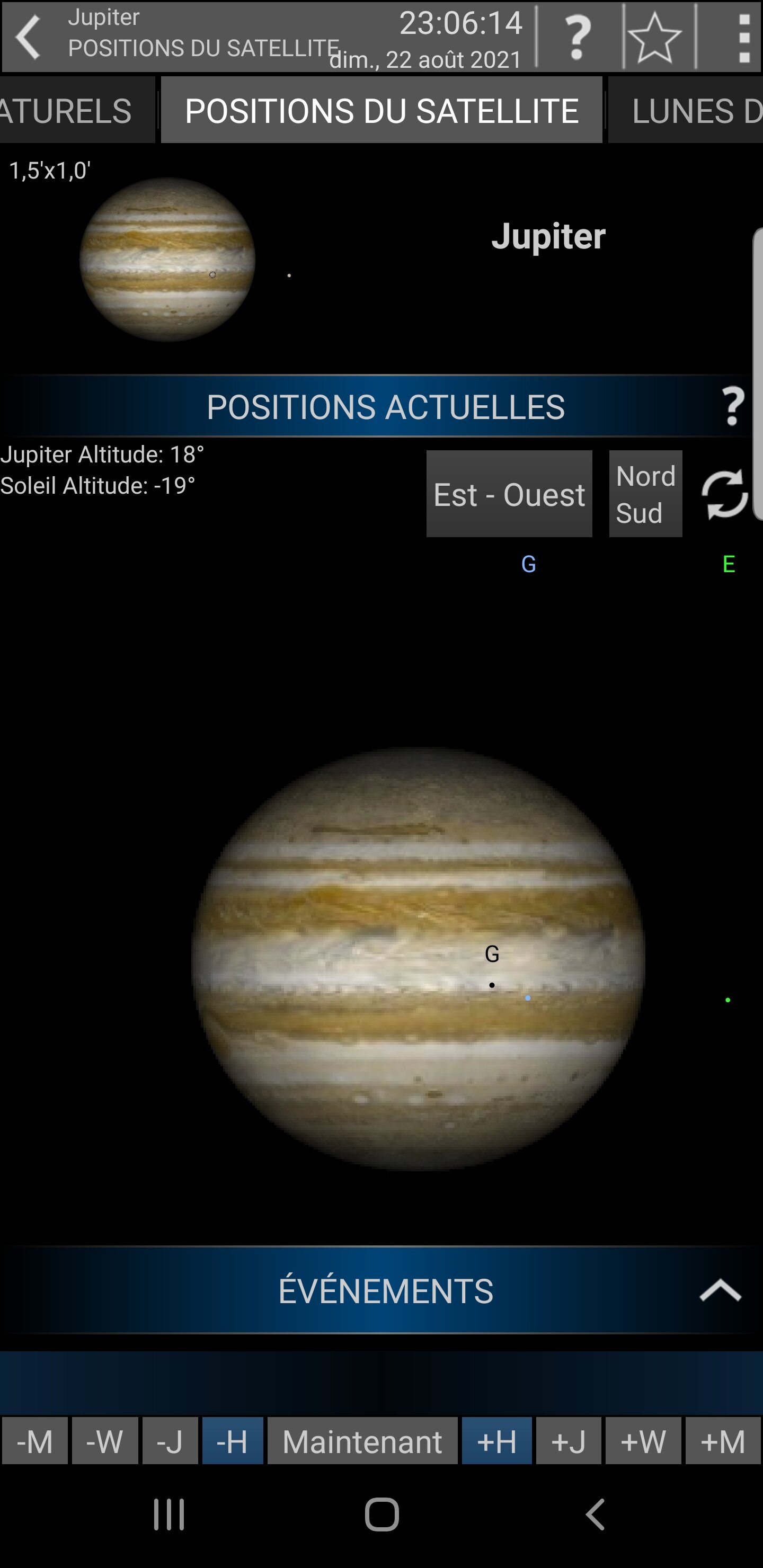Reset time to Maintenant

[x=362, y=1441]
